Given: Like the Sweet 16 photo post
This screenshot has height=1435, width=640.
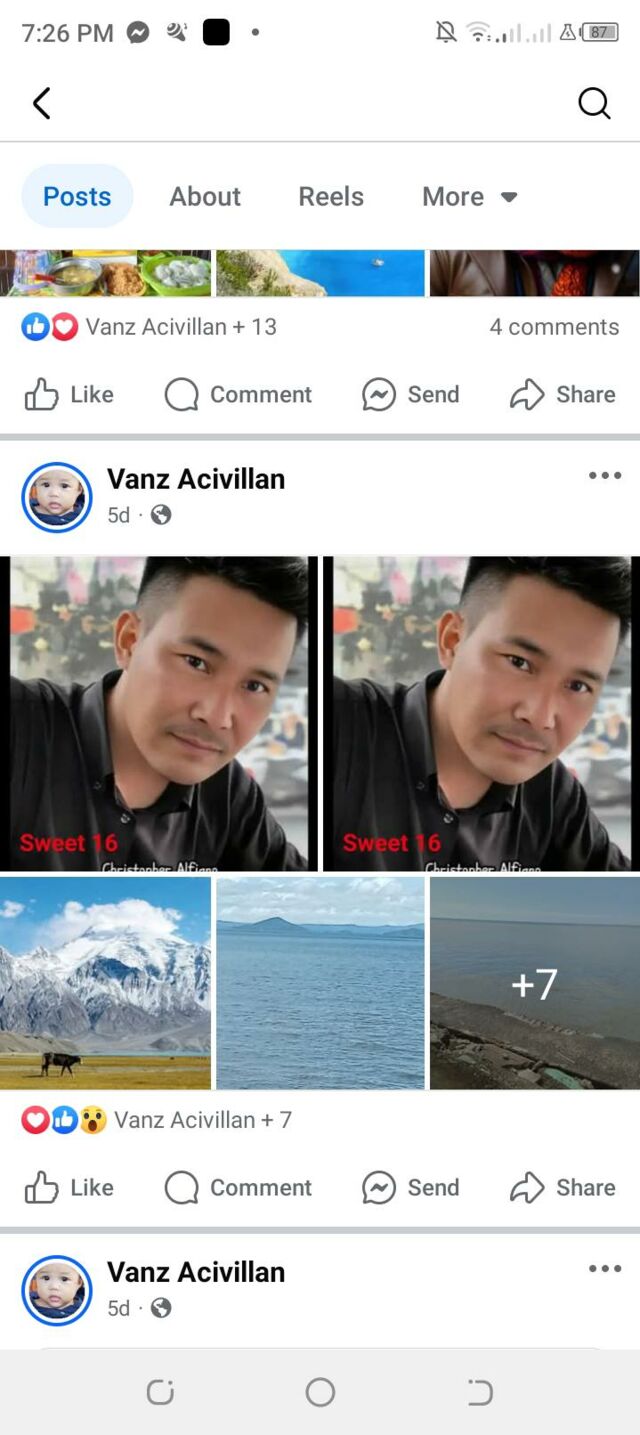Looking at the screenshot, I should click(69, 1188).
